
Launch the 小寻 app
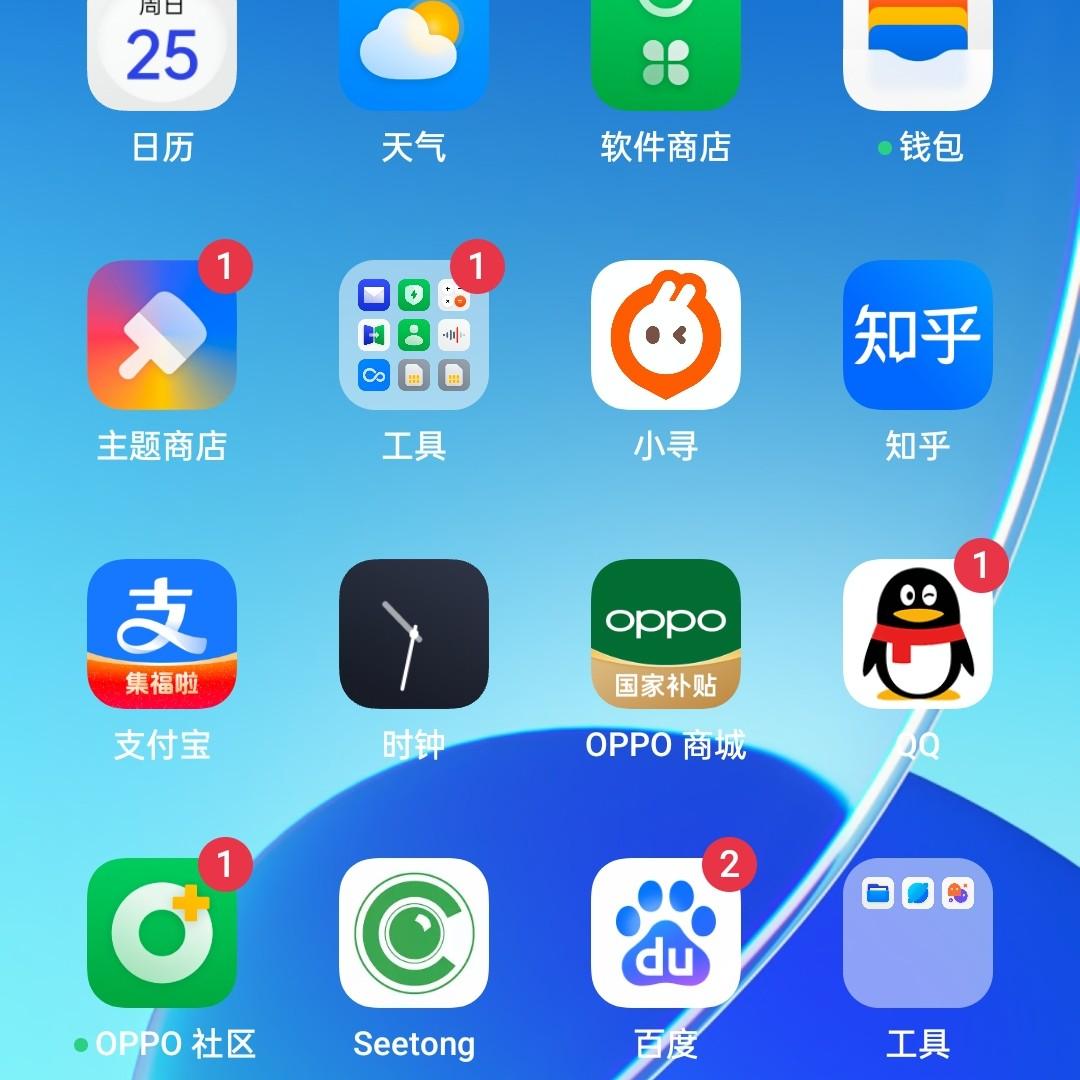point(666,335)
